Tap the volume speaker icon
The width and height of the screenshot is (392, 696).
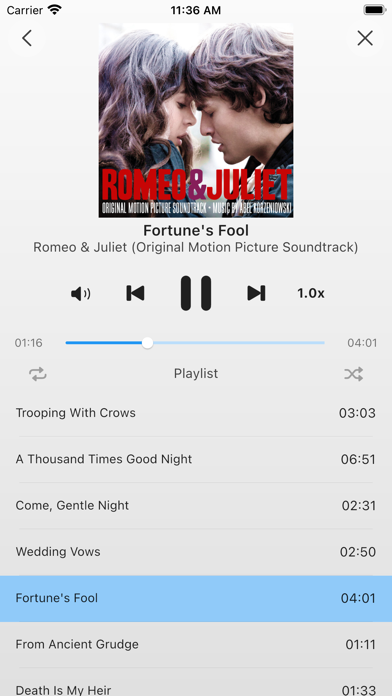[81, 294]
